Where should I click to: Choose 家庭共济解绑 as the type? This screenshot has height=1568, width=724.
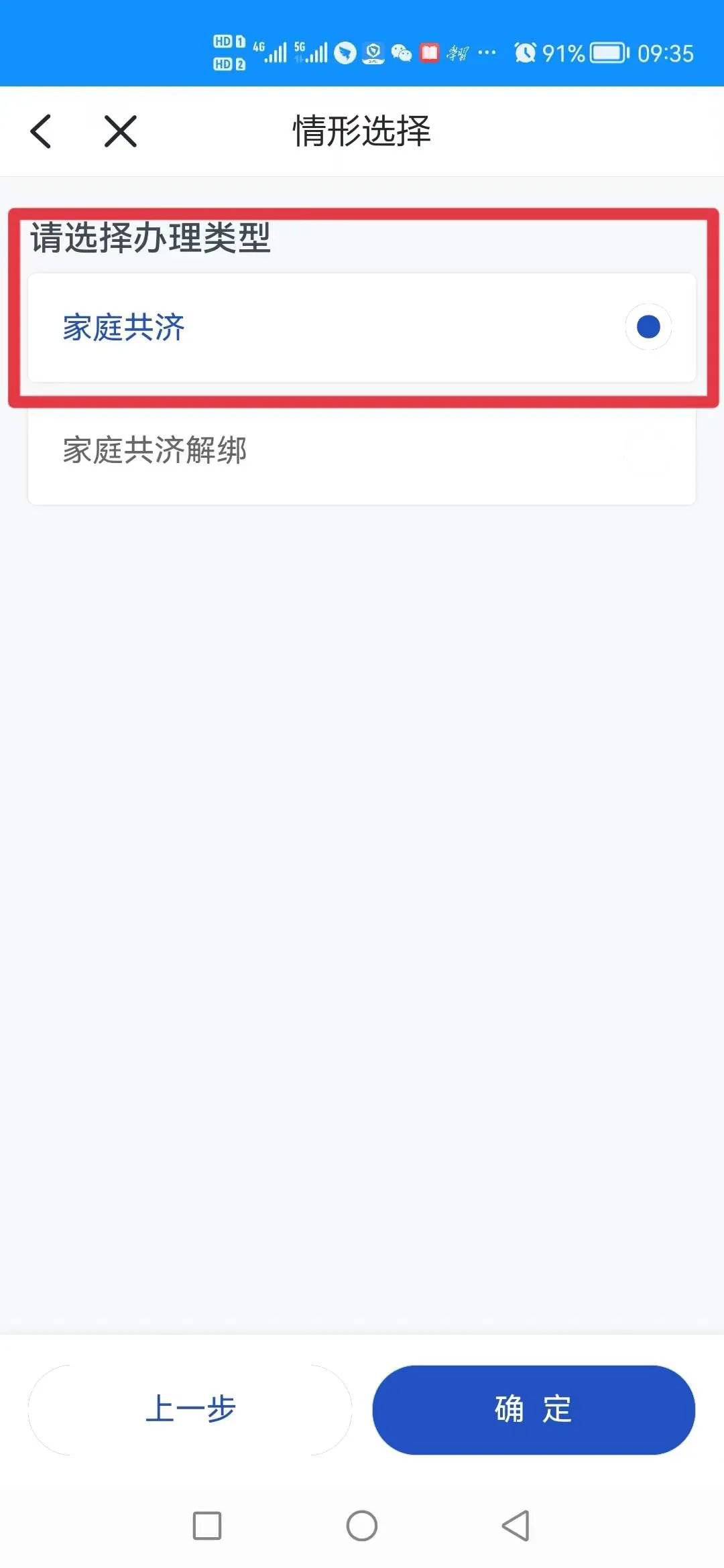click(362, 450)
